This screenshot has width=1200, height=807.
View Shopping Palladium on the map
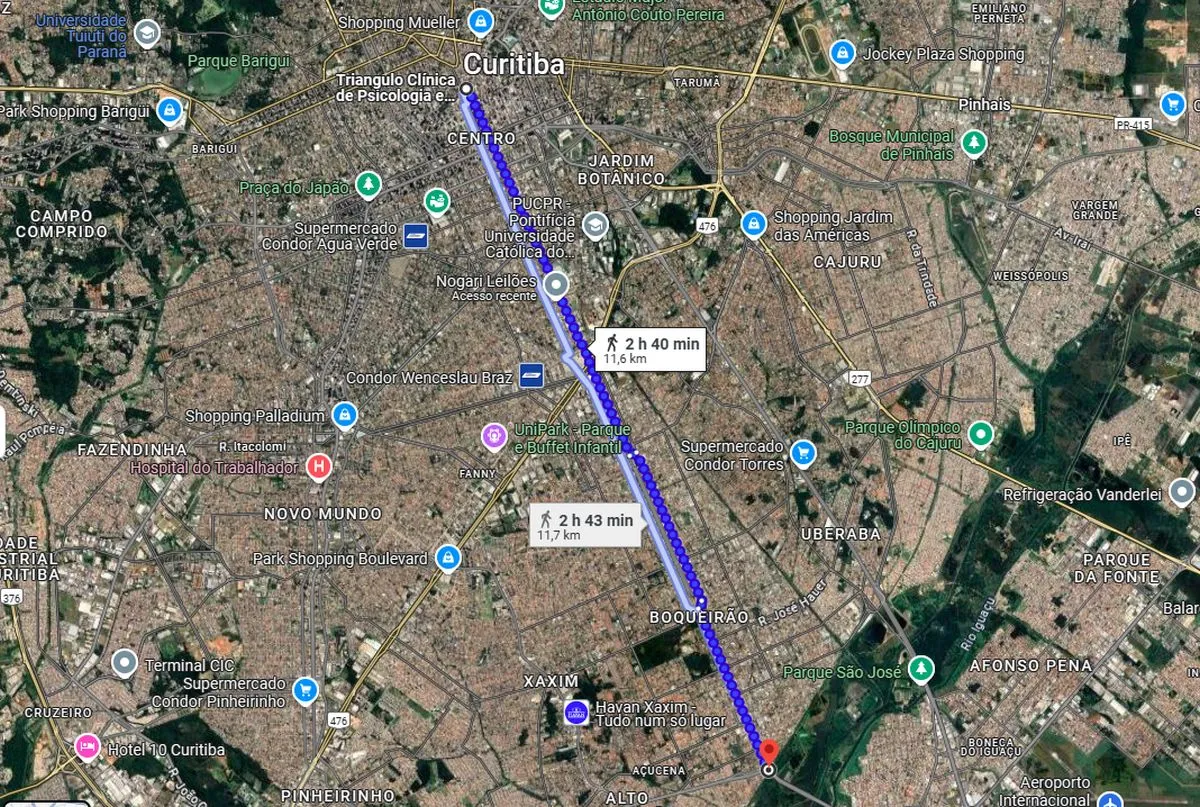tap(345, 415)
